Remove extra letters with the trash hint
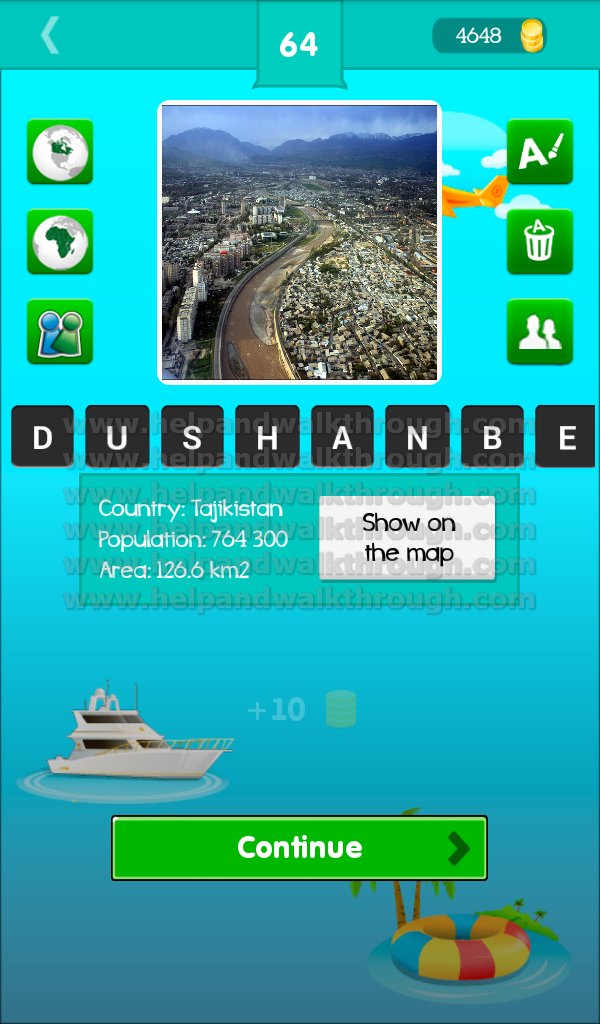Screen dimensions: 600x1024 [540, 242]
